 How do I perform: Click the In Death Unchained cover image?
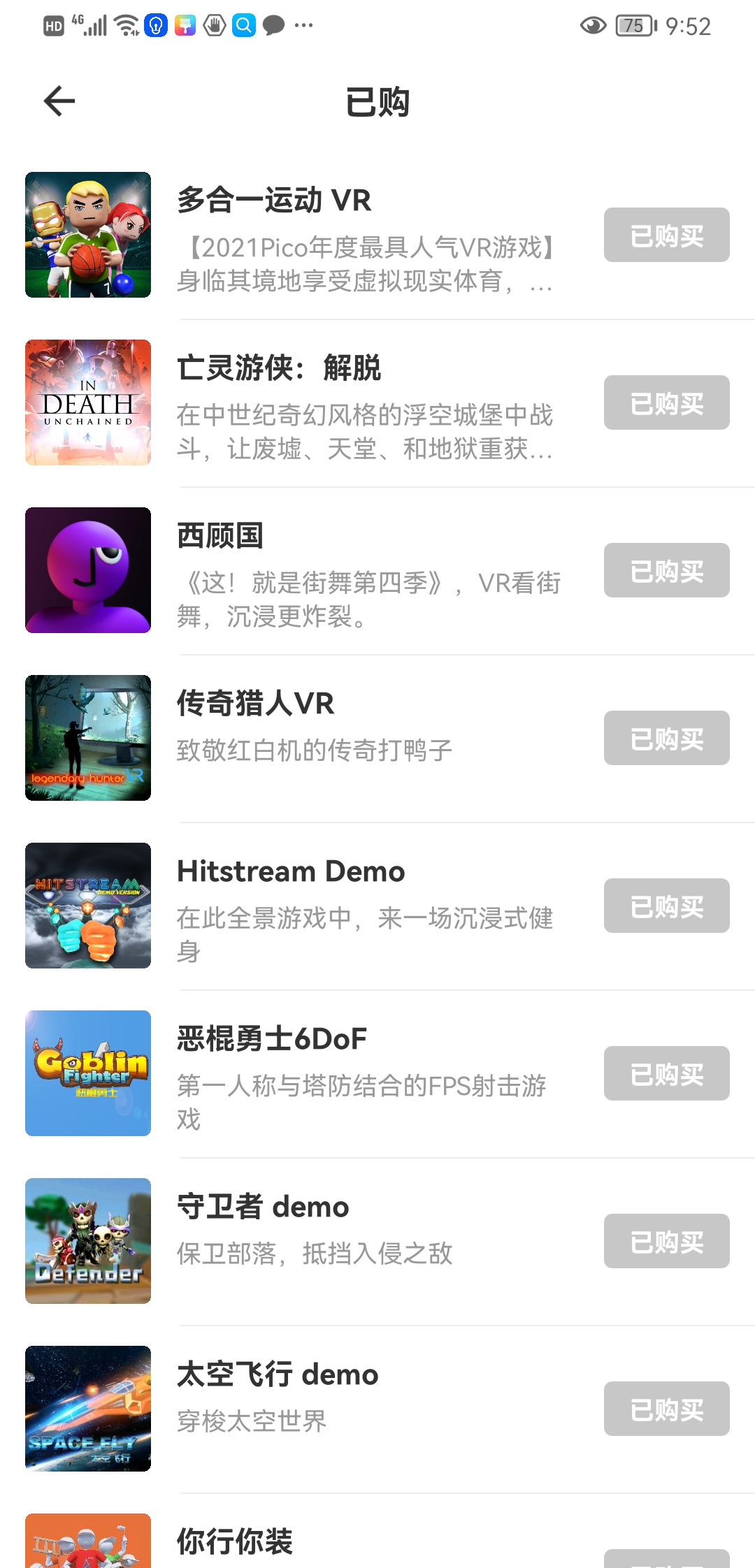tap(87, 402)
